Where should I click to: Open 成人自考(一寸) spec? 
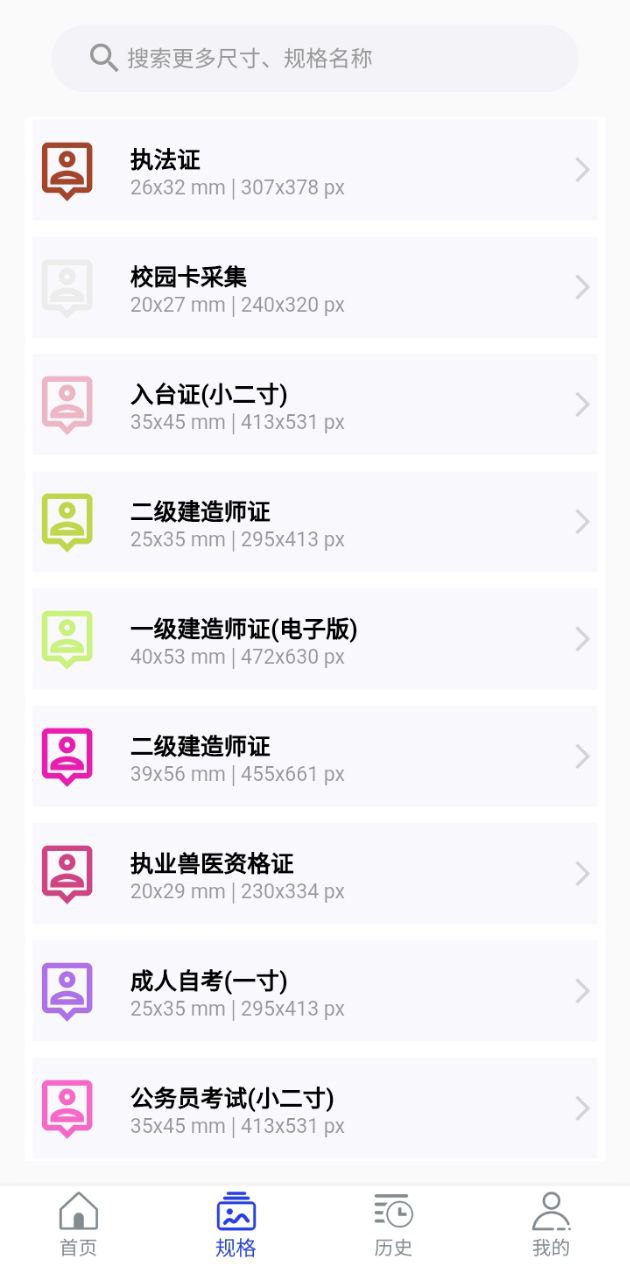(315, 991)
